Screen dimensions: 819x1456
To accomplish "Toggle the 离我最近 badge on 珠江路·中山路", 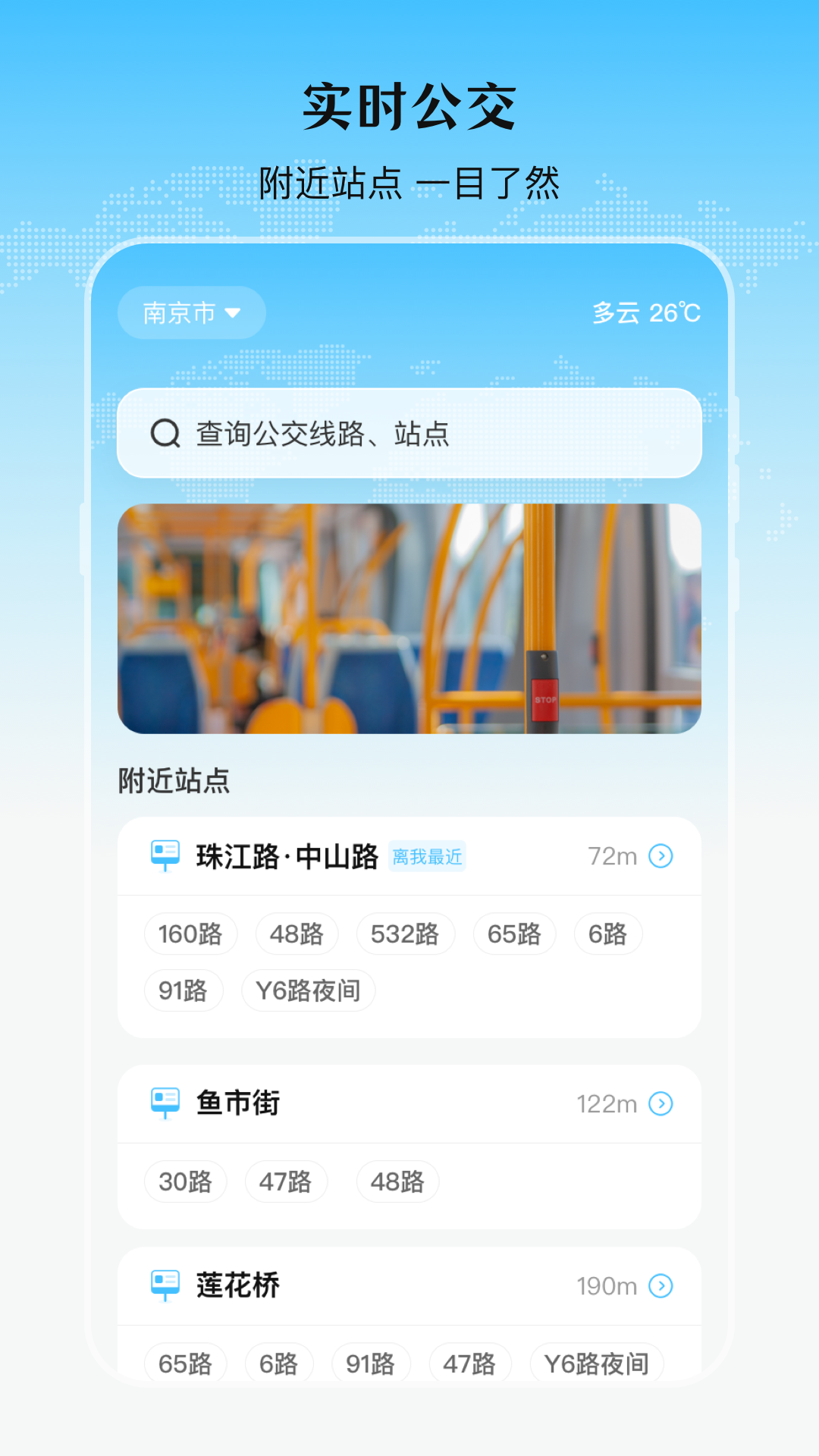I will pos(427,856).
